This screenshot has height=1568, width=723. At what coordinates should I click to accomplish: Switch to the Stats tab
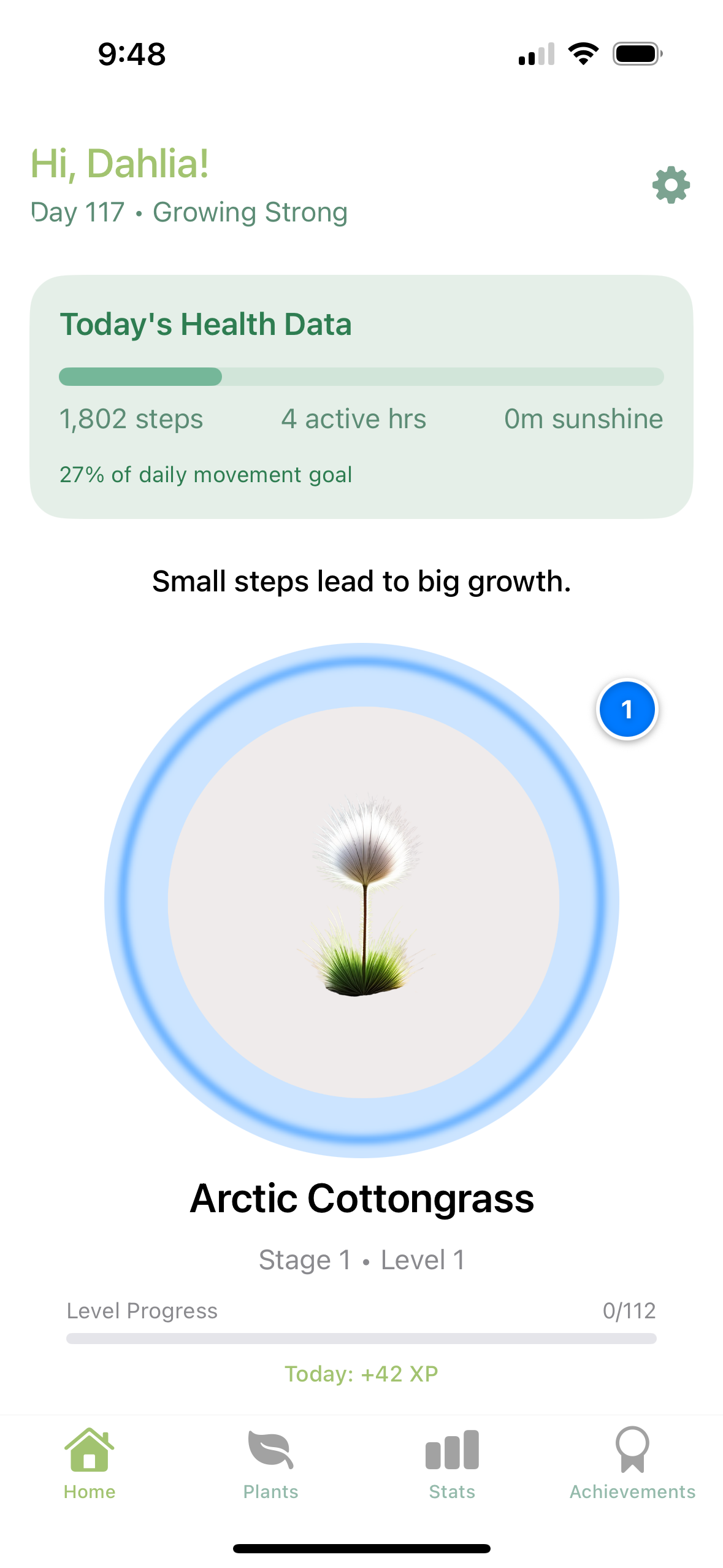point(452,1464)
